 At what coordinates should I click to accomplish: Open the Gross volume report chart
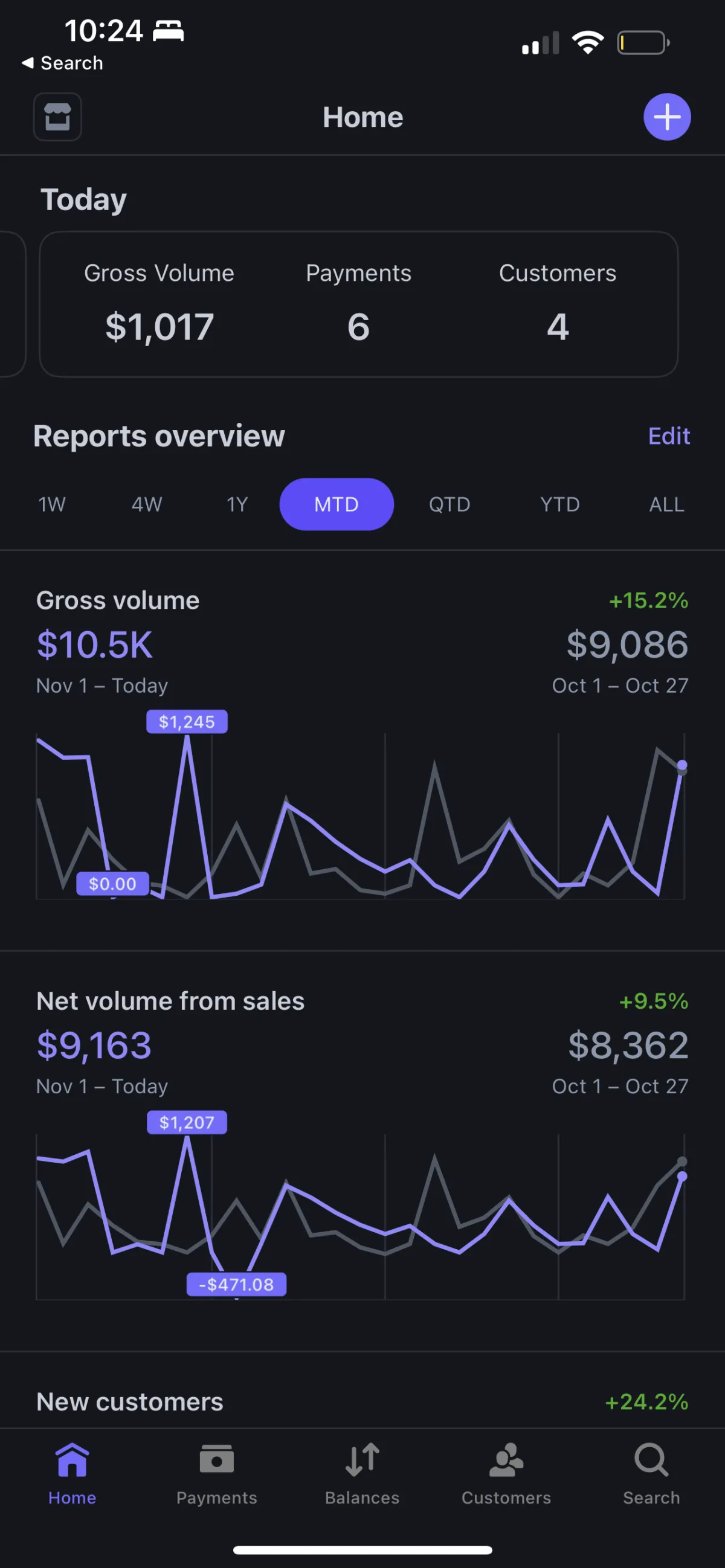click(x=362, y=815)
